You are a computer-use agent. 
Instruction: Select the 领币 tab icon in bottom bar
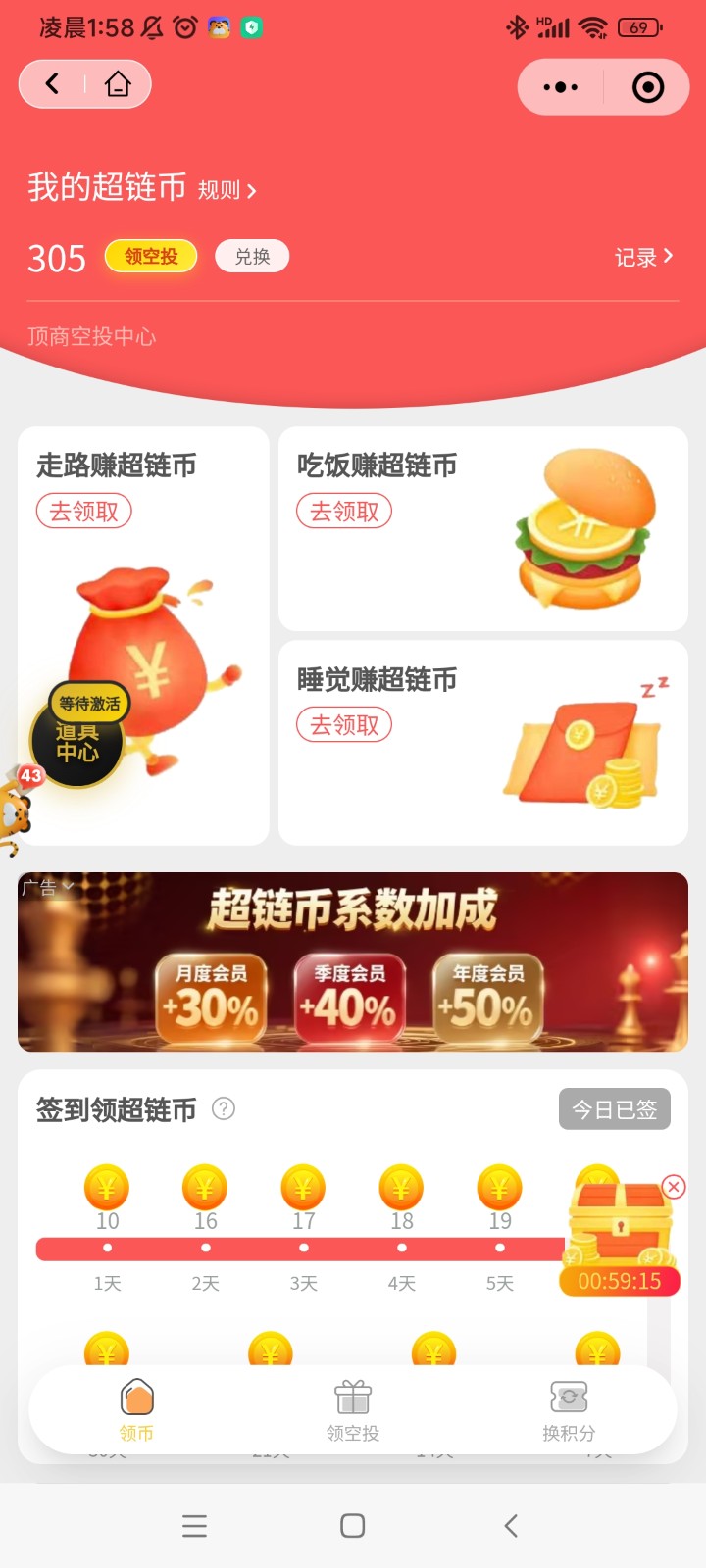(137, 1397)
